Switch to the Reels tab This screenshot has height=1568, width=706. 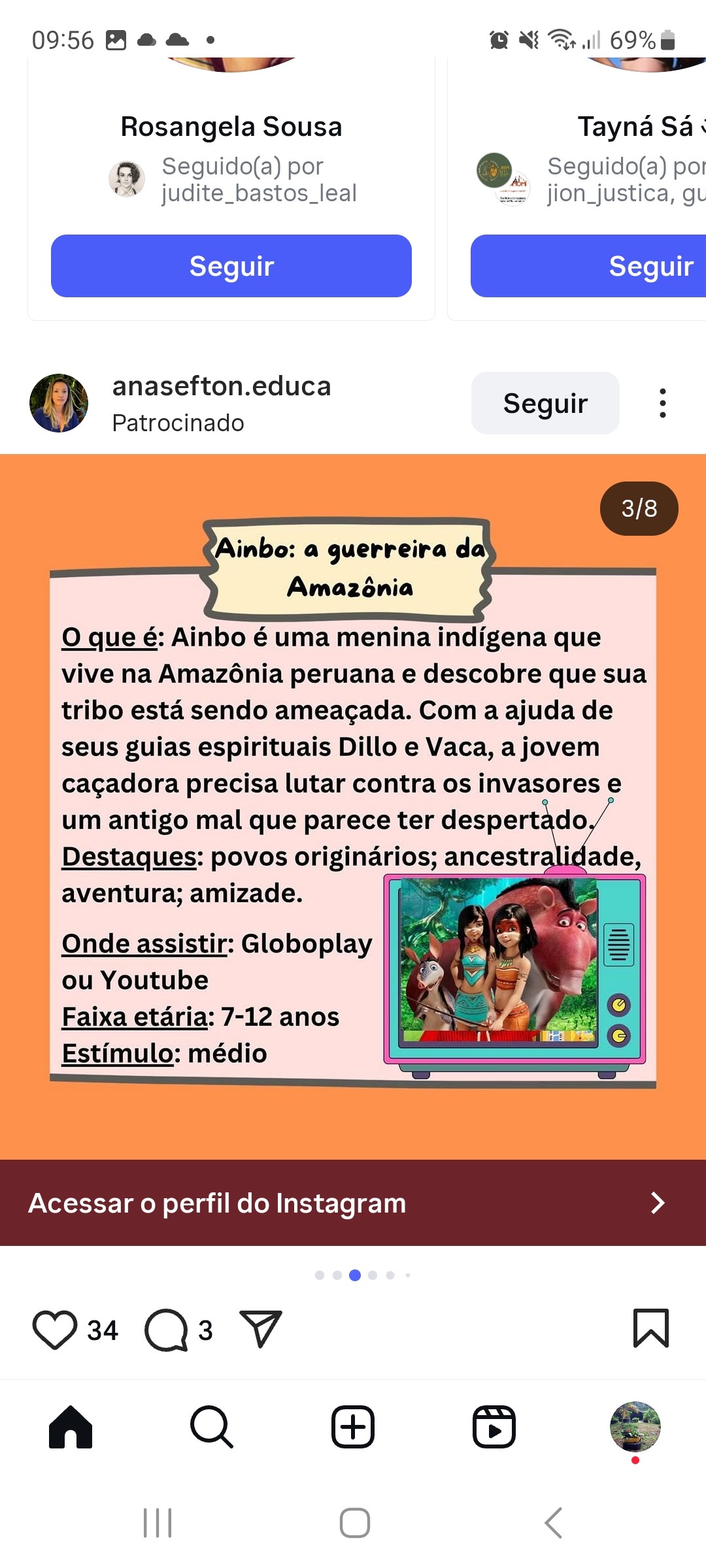coord(494,1427)
